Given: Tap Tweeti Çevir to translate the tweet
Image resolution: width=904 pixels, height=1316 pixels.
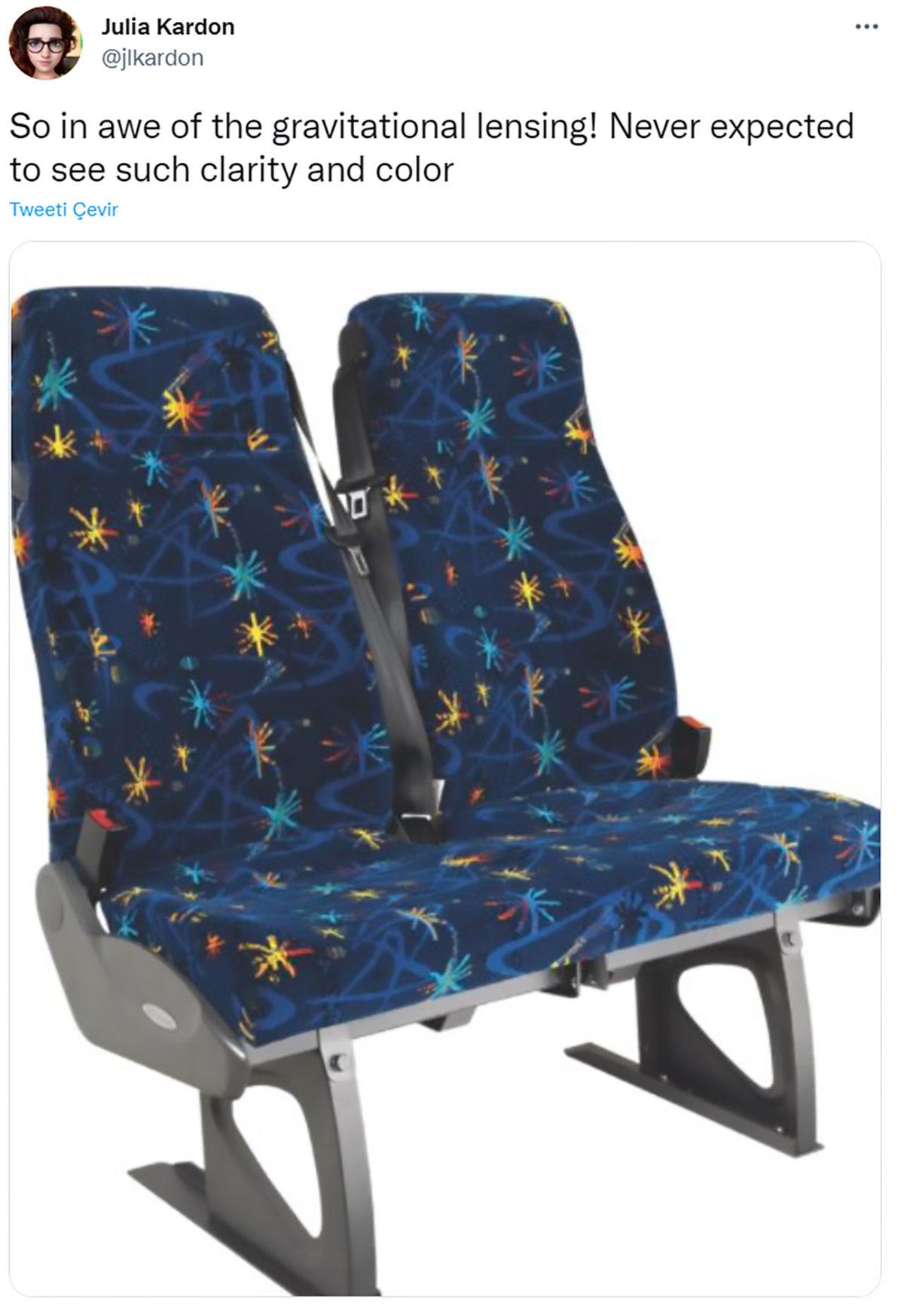Looking at the screenshot, I should [63, 210].
